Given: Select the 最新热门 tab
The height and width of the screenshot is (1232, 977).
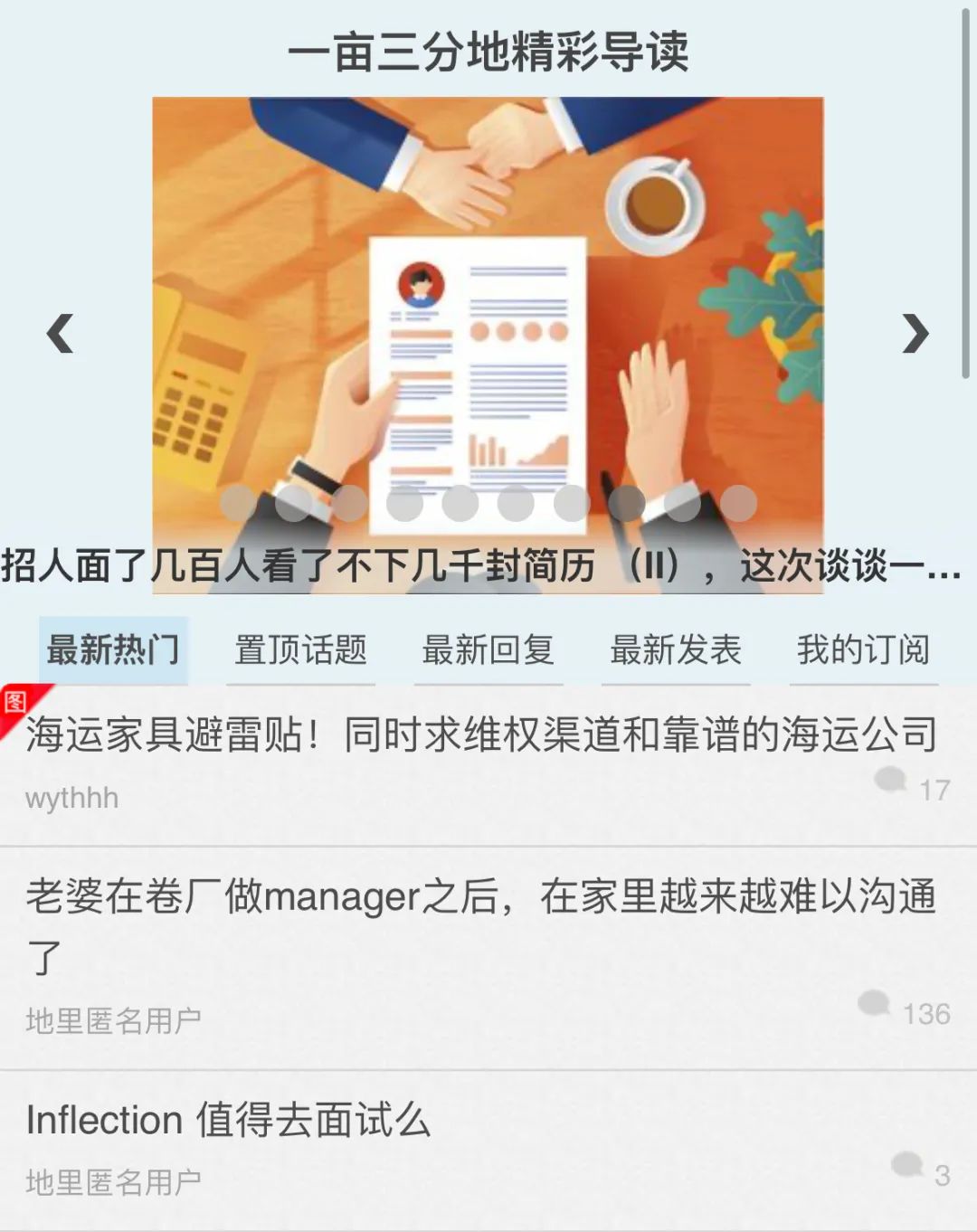Looking at the screenshot, I should 113,649.
